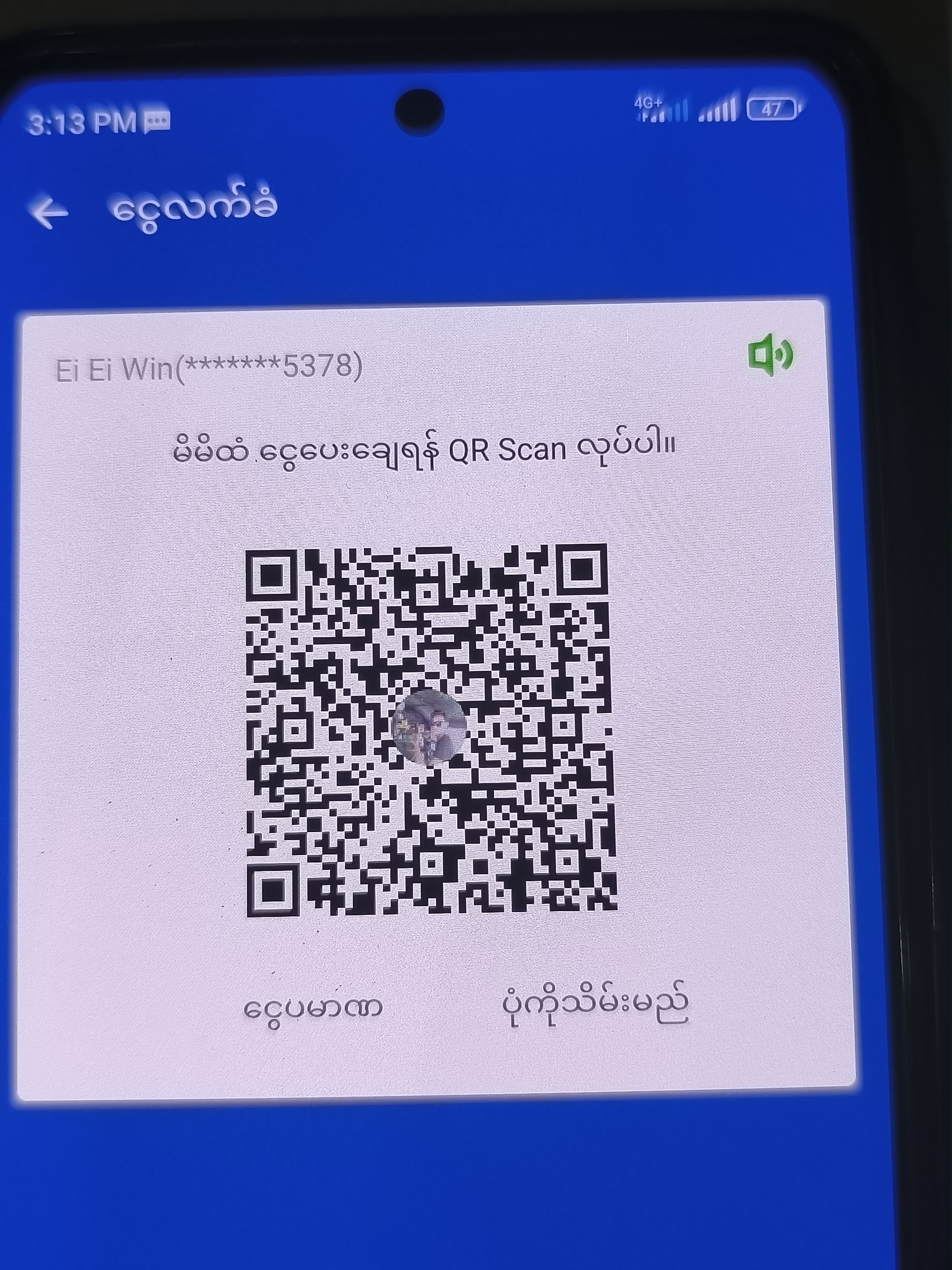Screen dimensions: 952x1270
Task: Tap ငွေပမာဏ to set amount
Action: pos(313,1007)
